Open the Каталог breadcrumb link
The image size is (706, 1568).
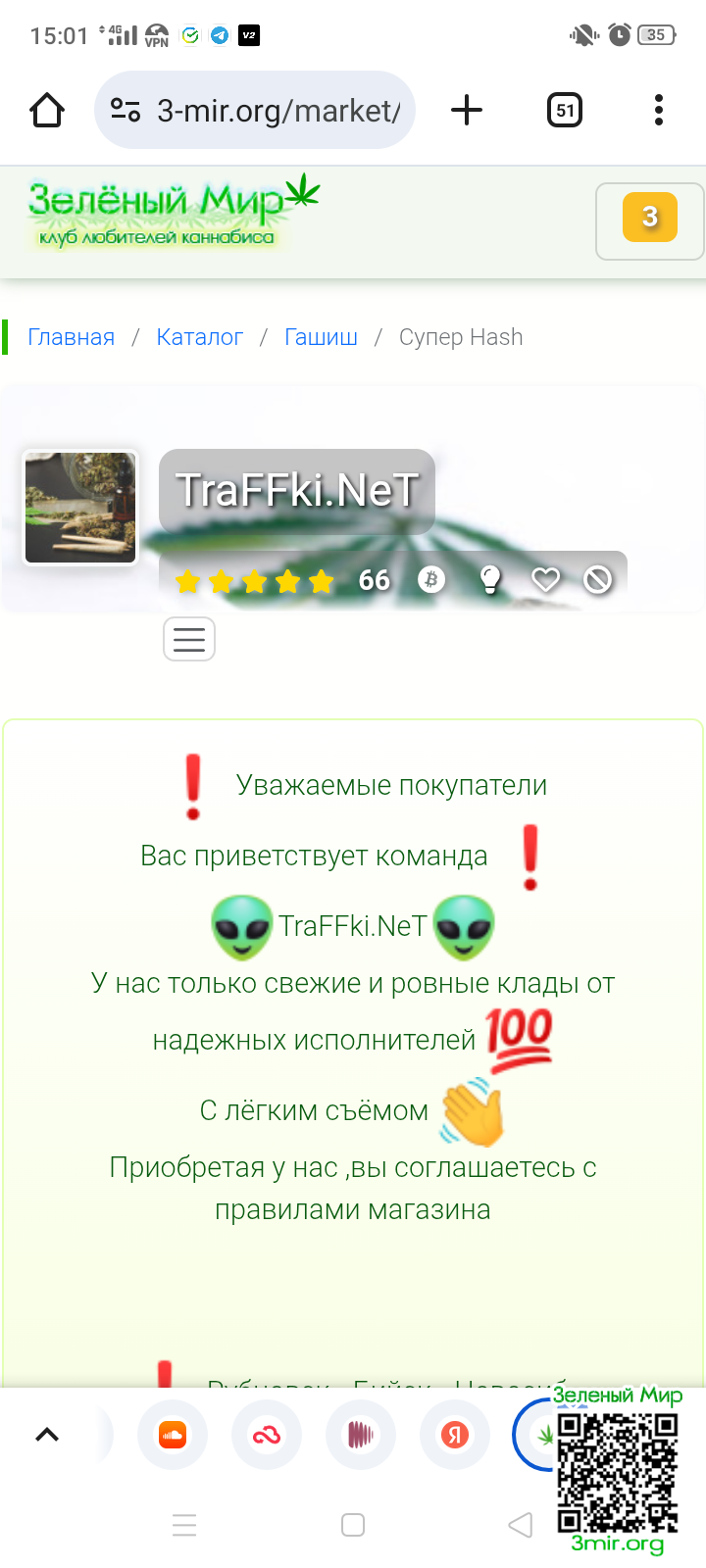click(199, 337)
